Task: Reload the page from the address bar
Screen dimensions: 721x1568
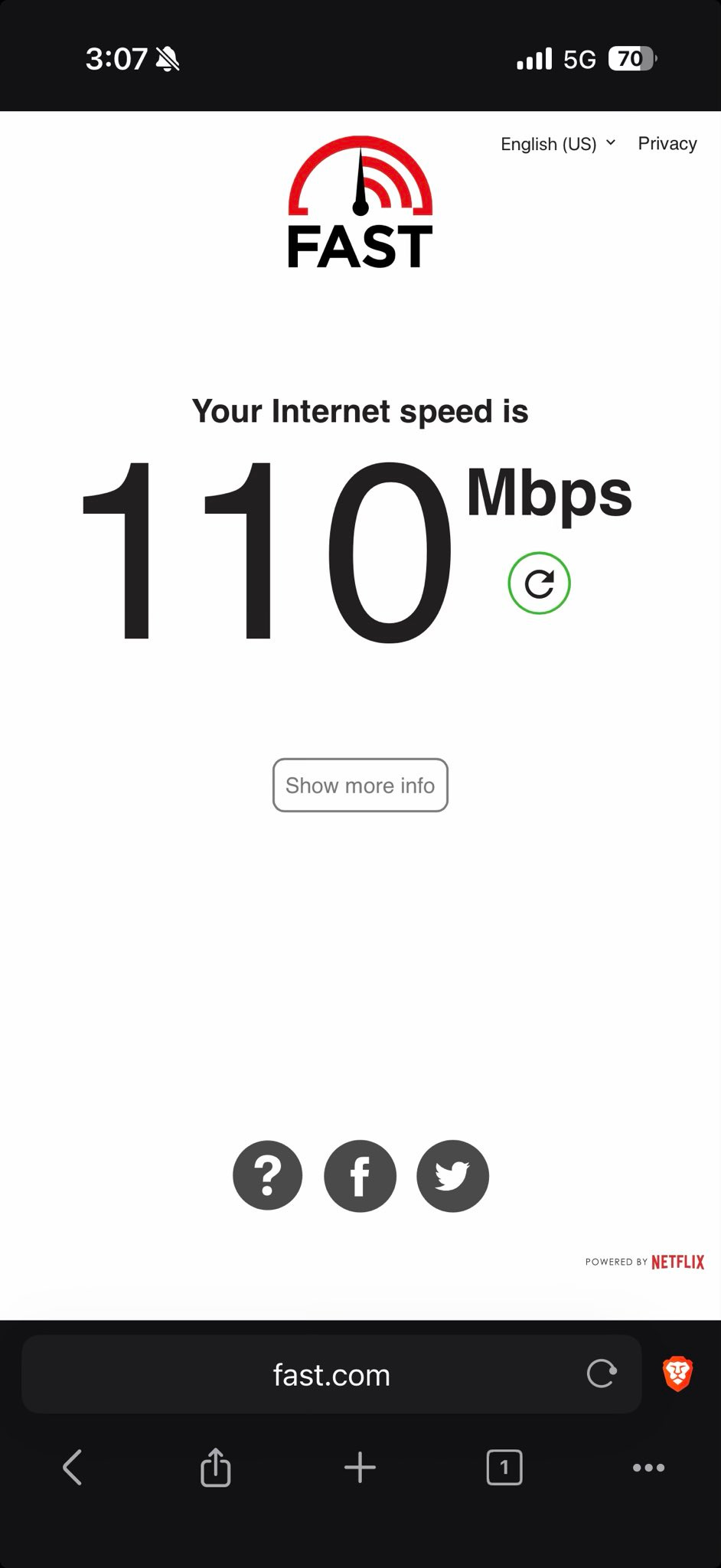Action: [602, 1374]
